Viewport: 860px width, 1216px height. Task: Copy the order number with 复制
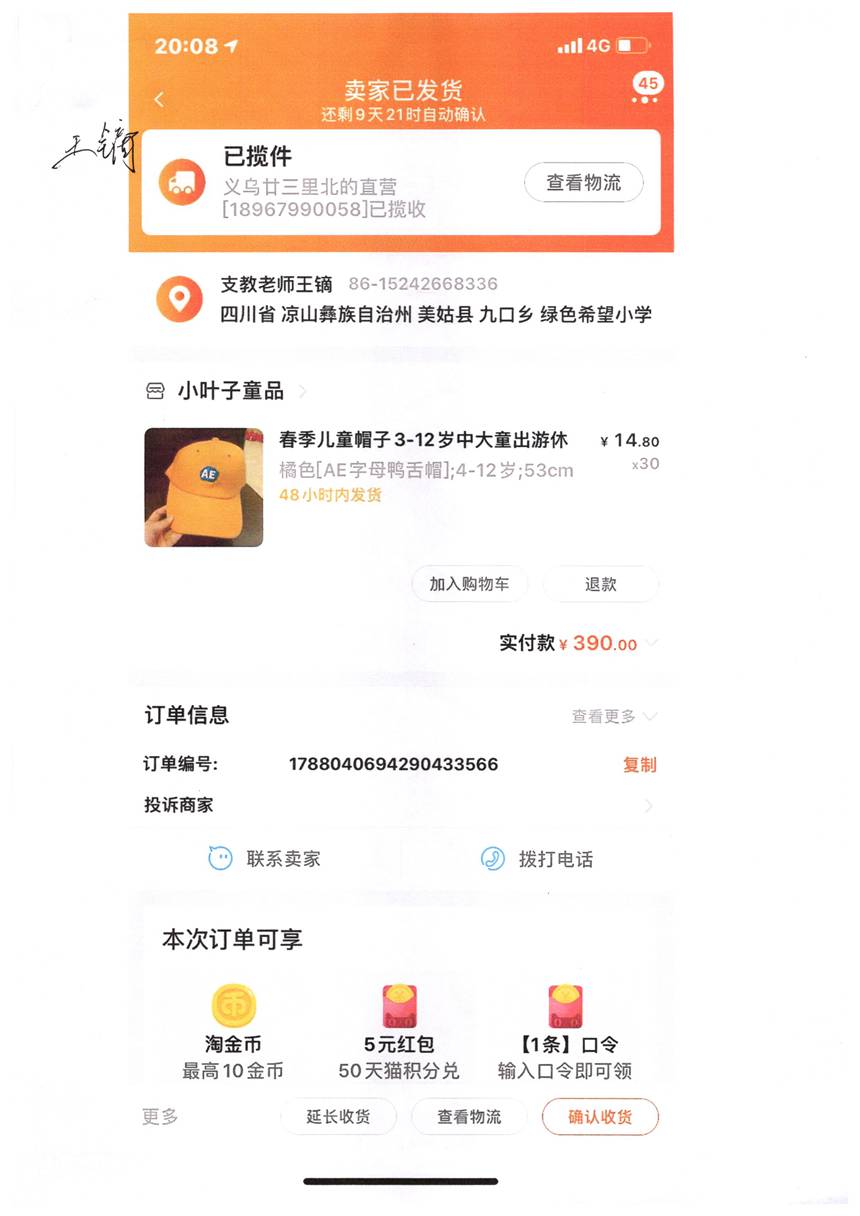pos(639,765)
